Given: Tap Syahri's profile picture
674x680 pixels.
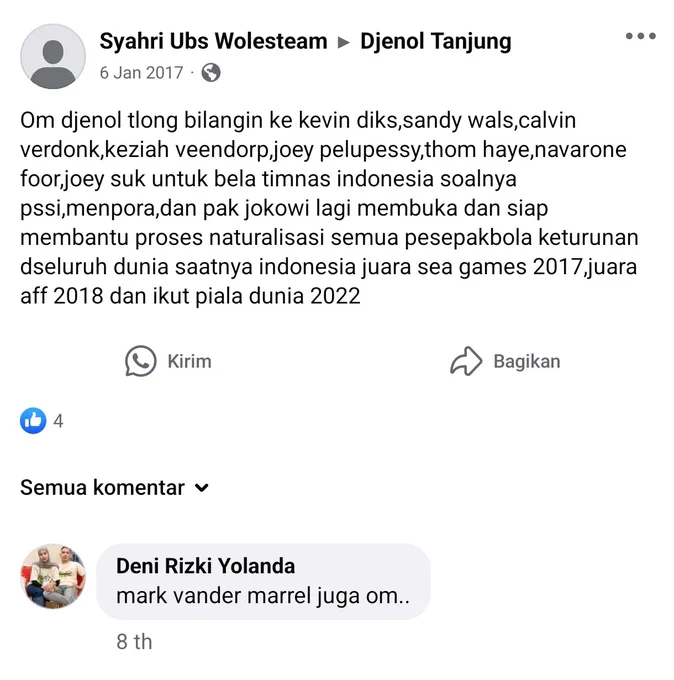Looking at the screenshot, I should pyautogui.click(x=53, y=56).
